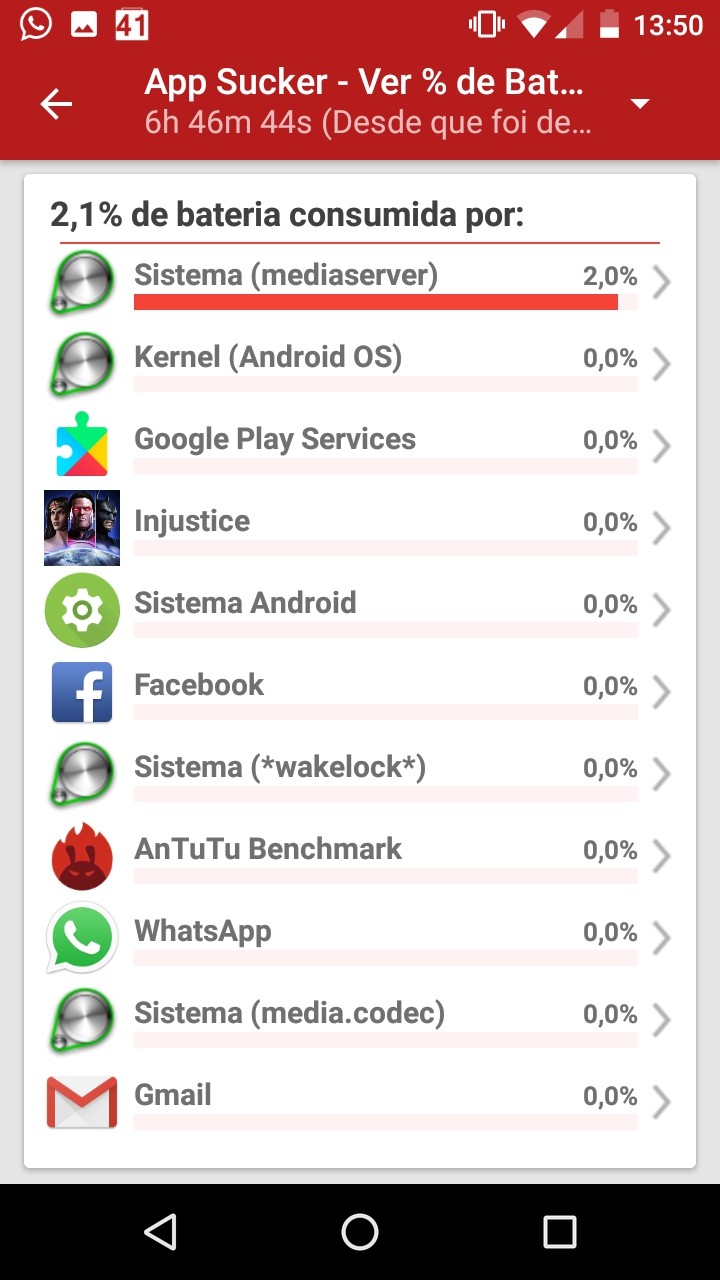Select the Sistema Android row
Viewport: 720px width, 1280px height.
click(x=360, y=612)
